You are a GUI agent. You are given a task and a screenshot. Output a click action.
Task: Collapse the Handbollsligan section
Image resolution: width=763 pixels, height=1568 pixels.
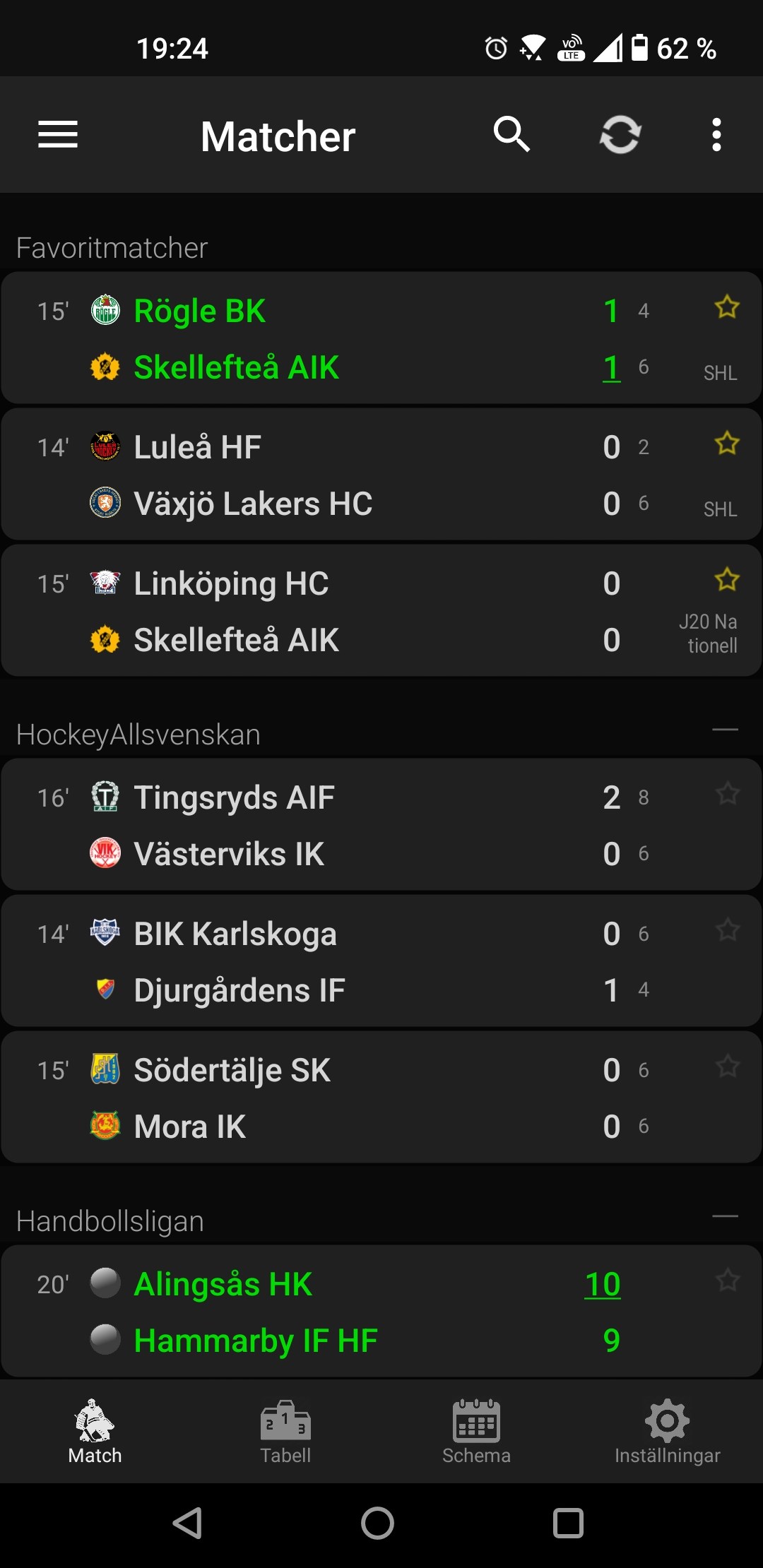click(726, 1216)
